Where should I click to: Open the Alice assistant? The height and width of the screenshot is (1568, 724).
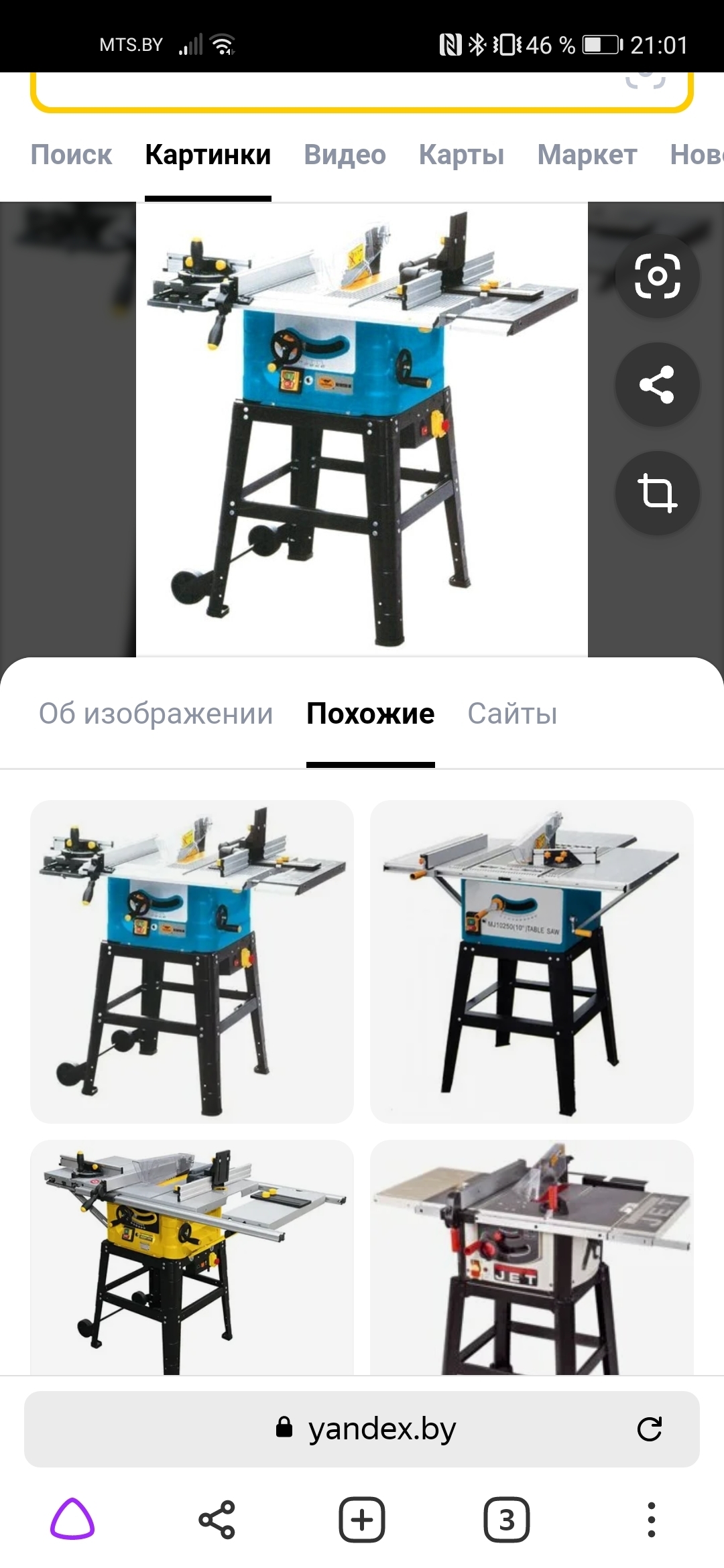[72, 1520]
